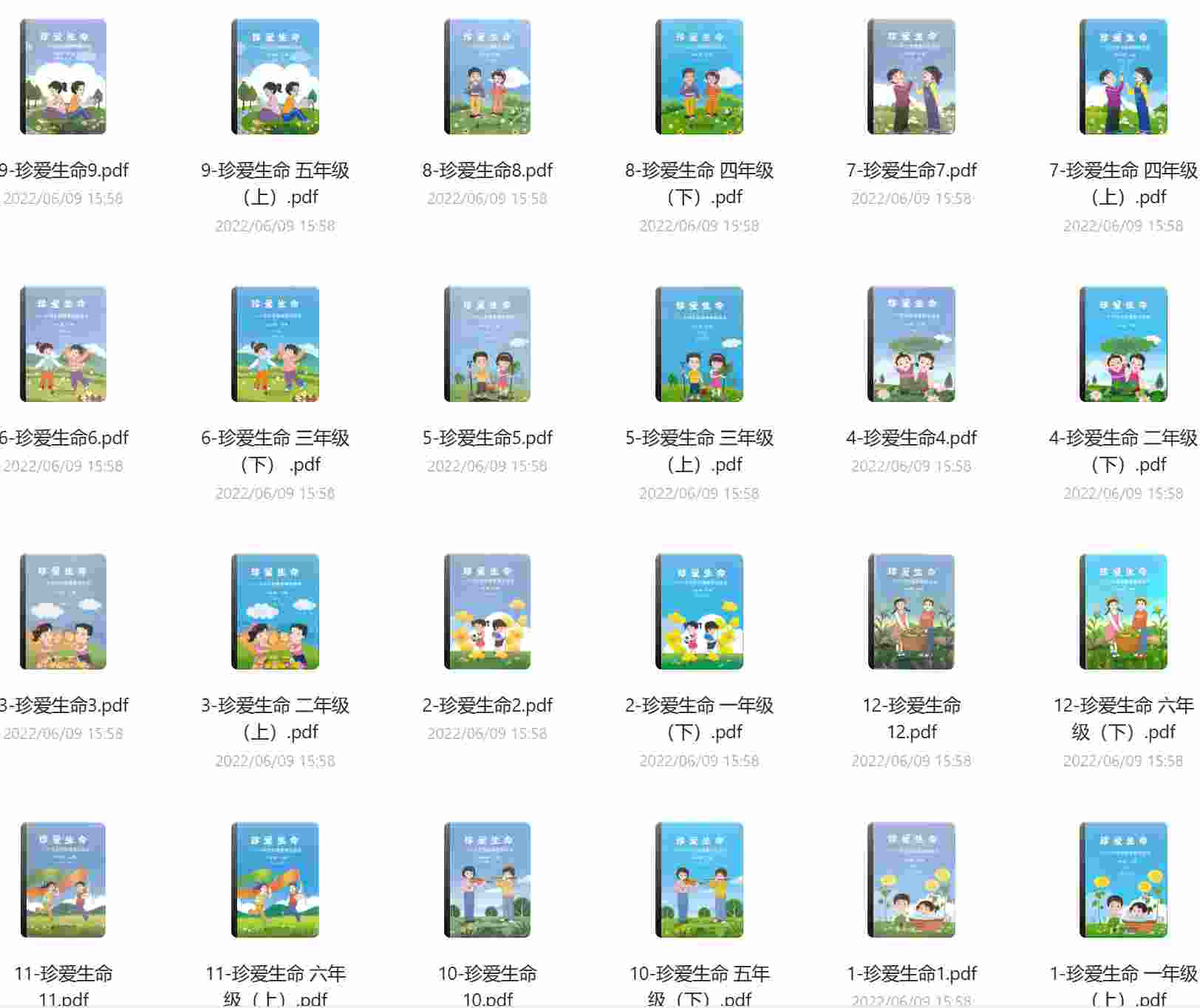Image resolution: width=1200 pixels, height=1008 pixels.
Task: Open 5-珍爱生命 三年级（上）.pdf
Action: pyautogui.click(x=699, y=344)
